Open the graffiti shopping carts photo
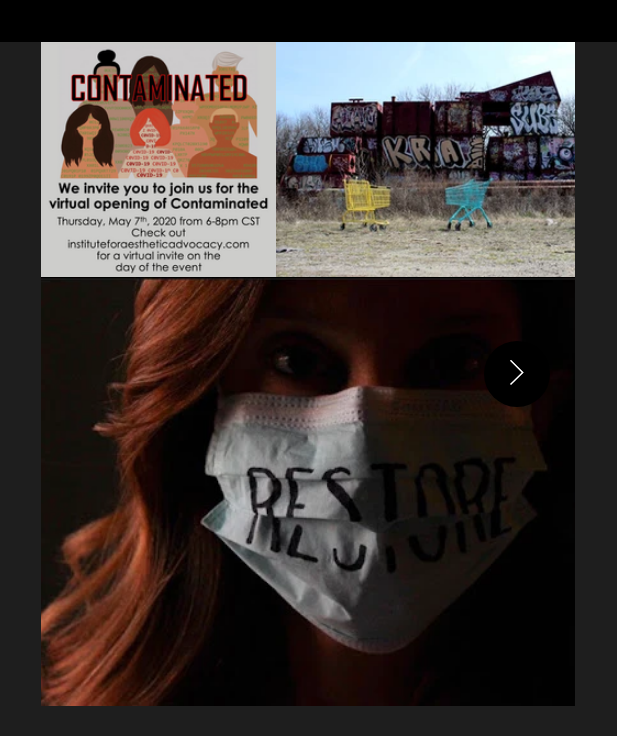Screen dimensions: 617x736 (425, 160)
